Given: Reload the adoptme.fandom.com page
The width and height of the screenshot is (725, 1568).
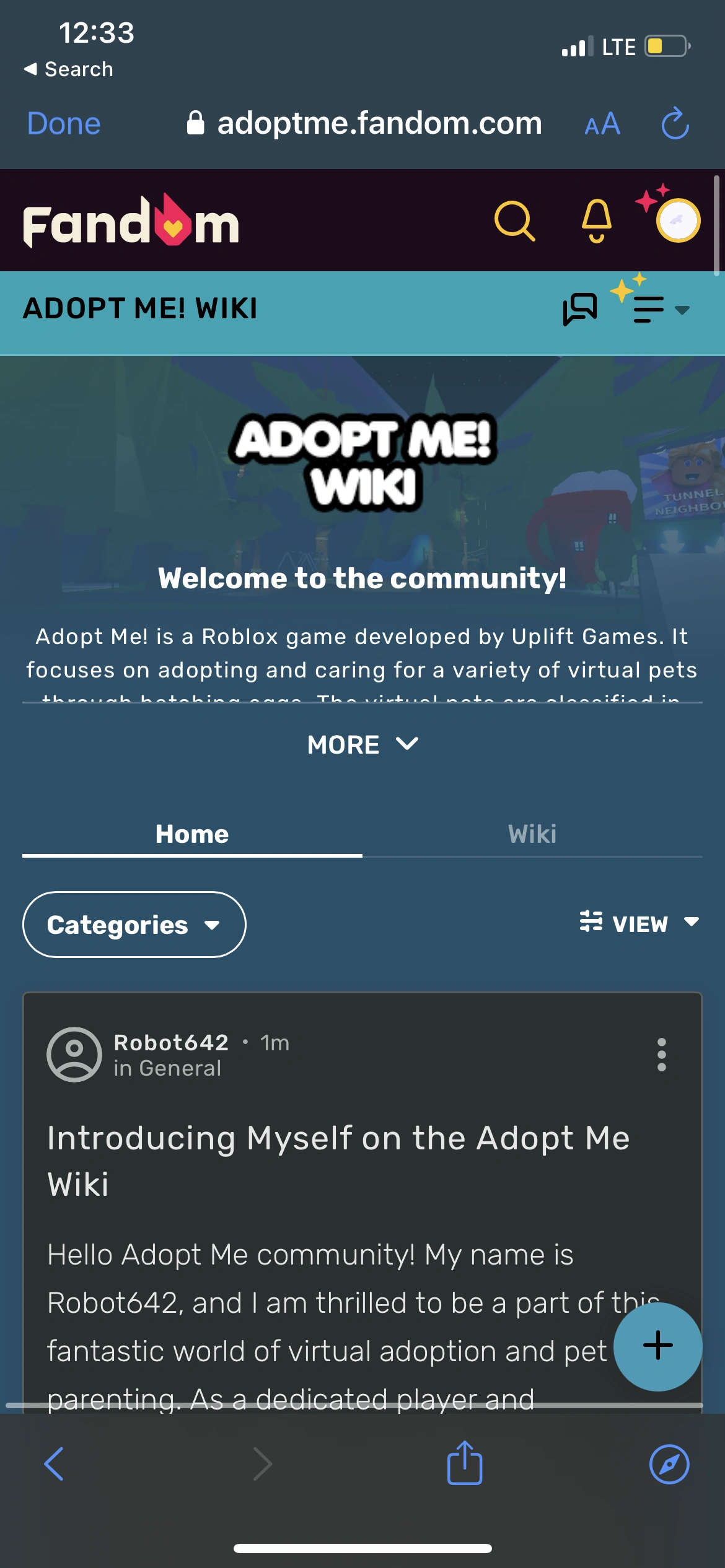Looking at the screenshot, I should click(675, 124).
